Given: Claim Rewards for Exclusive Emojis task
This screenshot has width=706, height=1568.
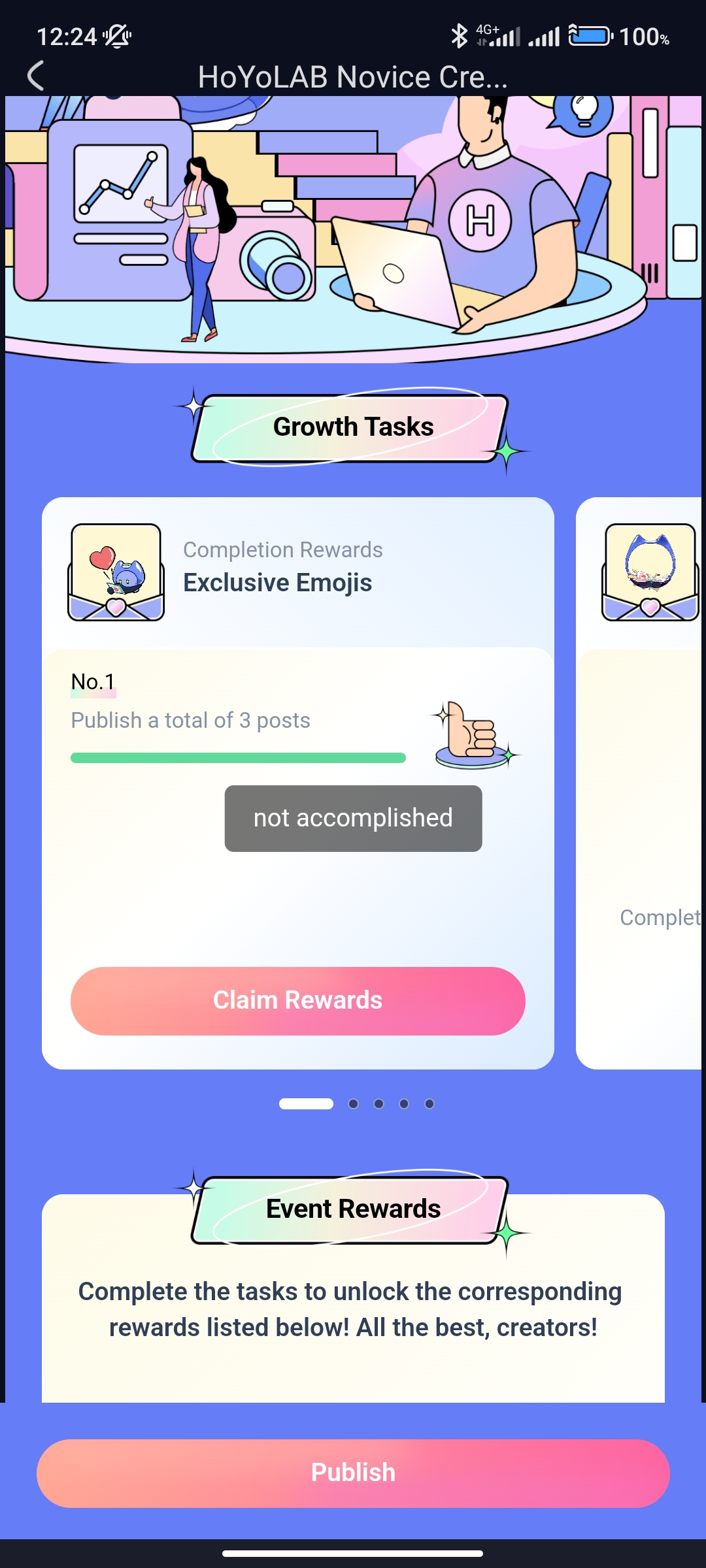Looking at the screenshot, I should 297,1001.
